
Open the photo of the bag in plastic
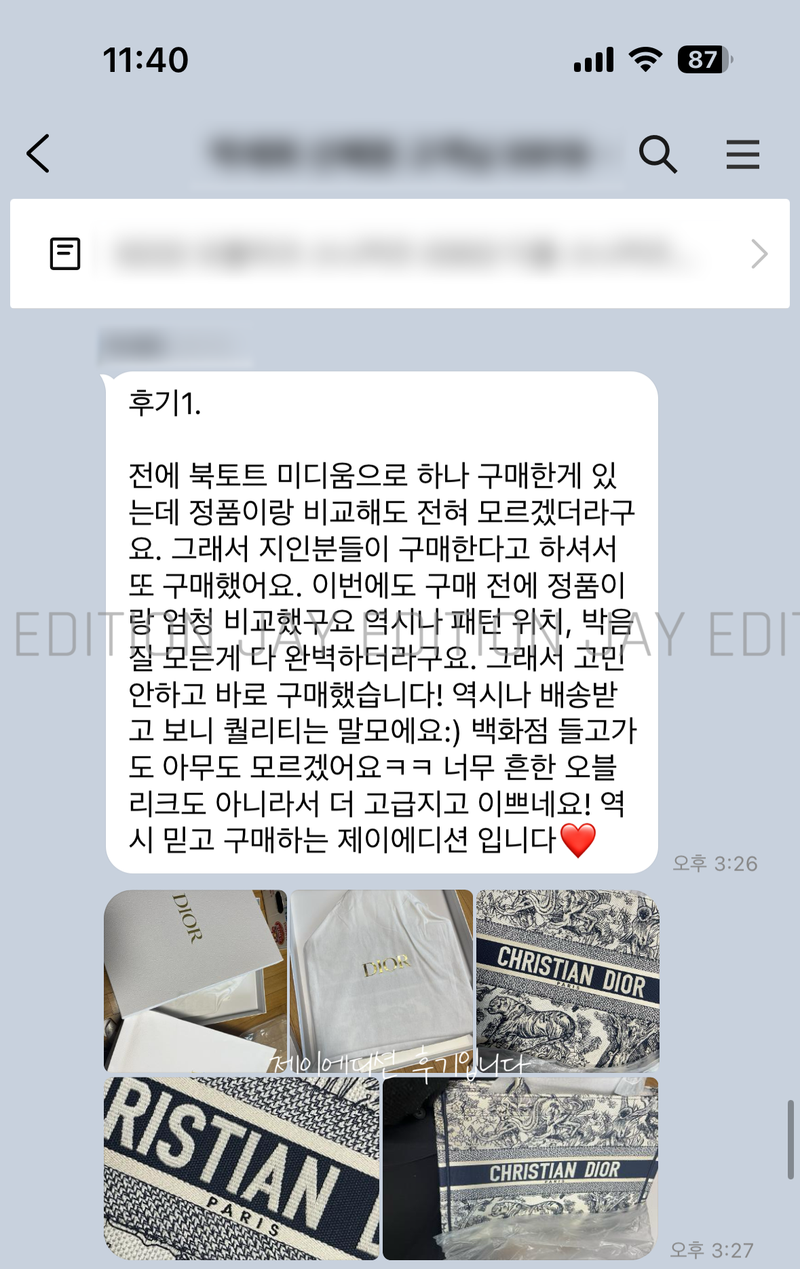[520, 1168]
